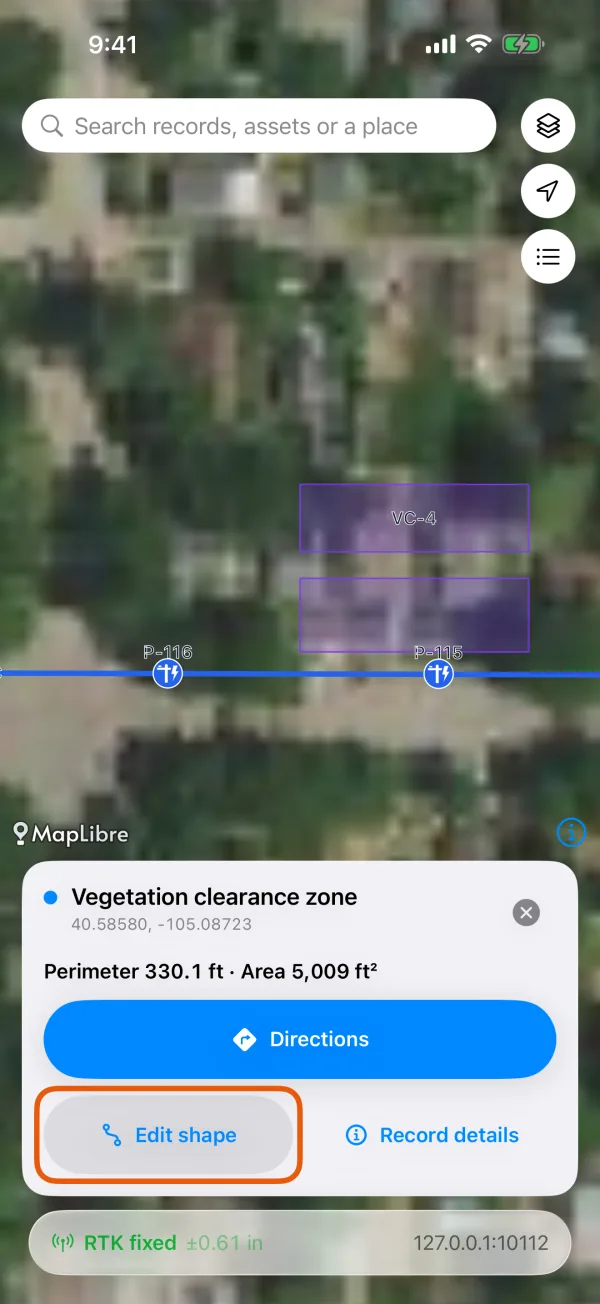Select pole marker P-115 on the map
This screenshot has height=1304, width=600.
click(x=438, y=675)
